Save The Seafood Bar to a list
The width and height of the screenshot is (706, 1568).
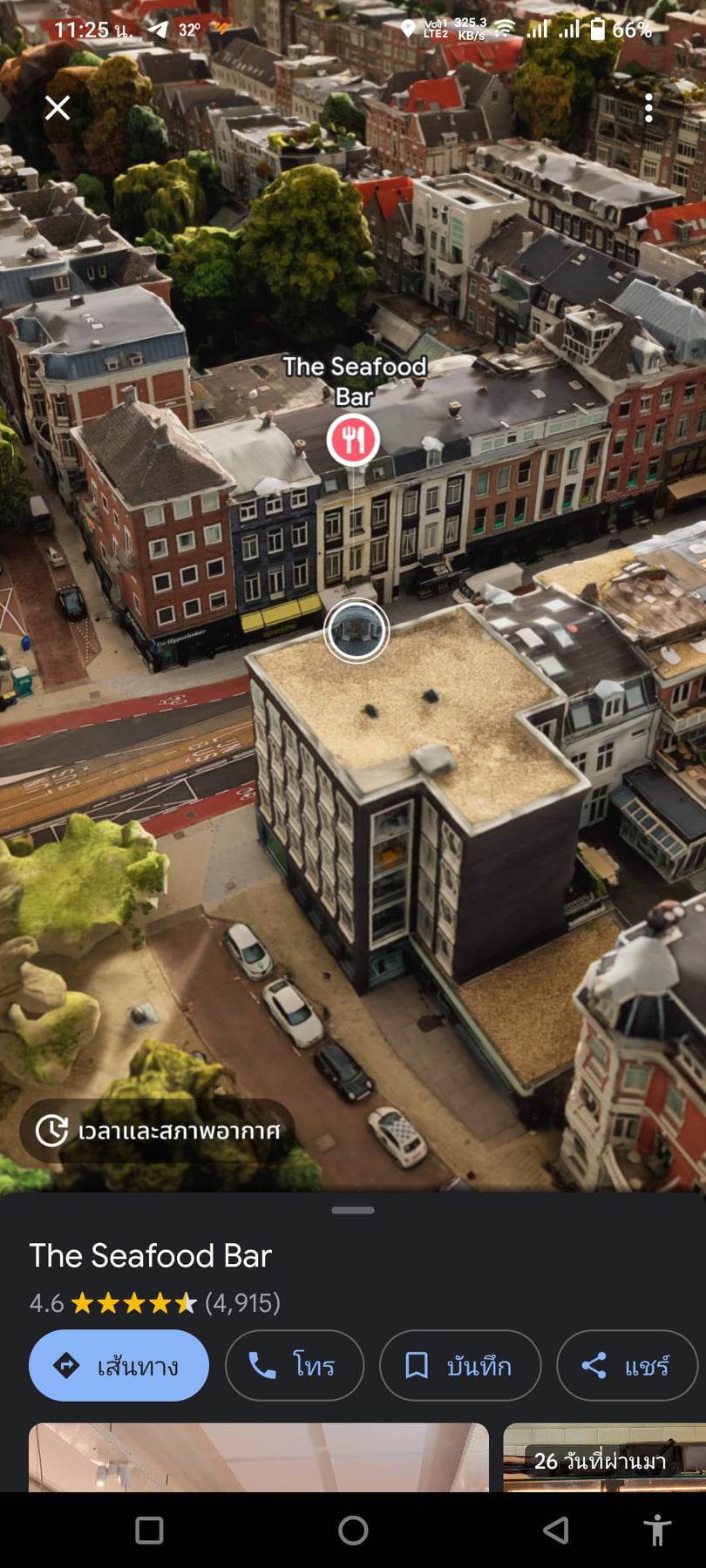click(x=460, y=1365)
